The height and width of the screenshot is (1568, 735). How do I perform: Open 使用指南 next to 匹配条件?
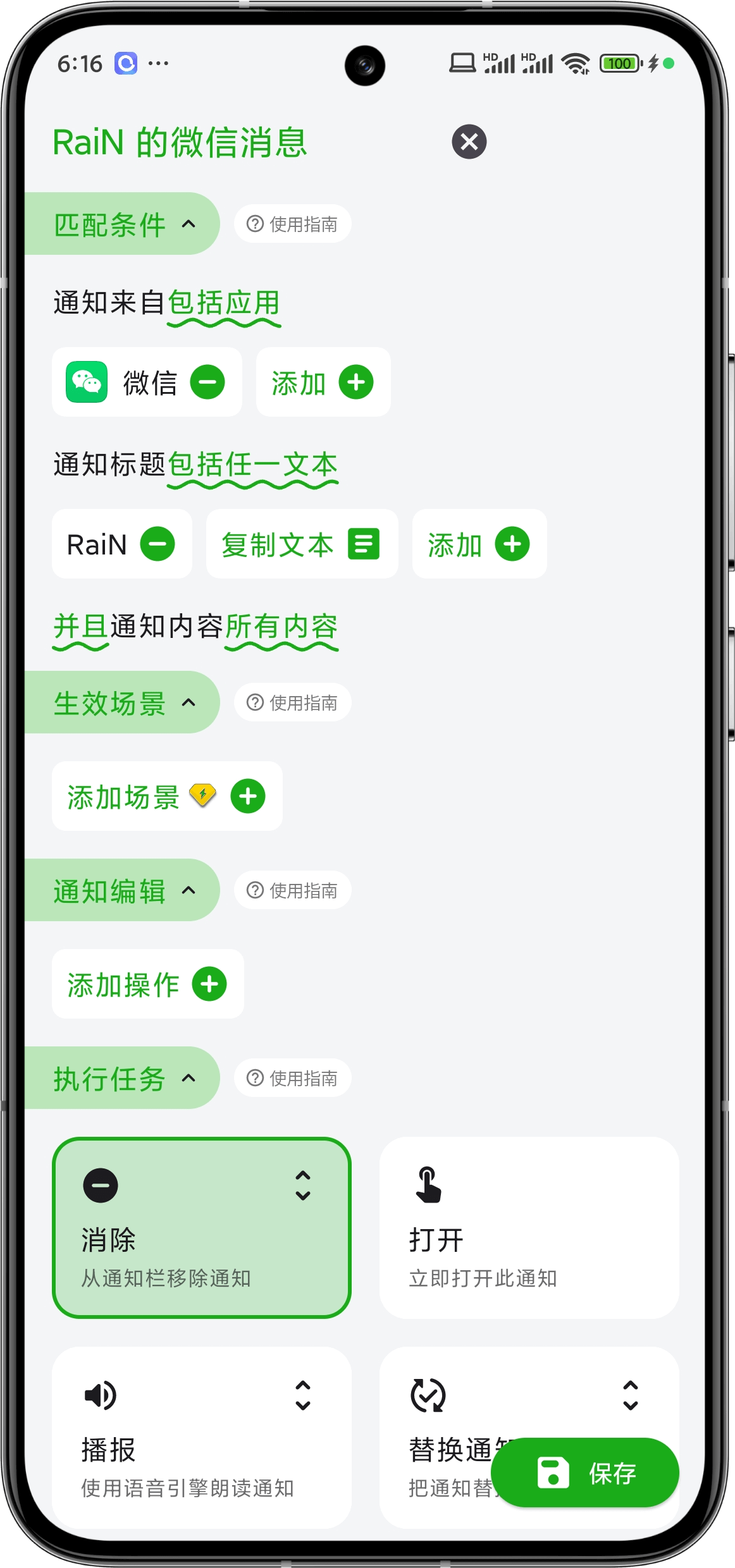[x=292, y=224]
